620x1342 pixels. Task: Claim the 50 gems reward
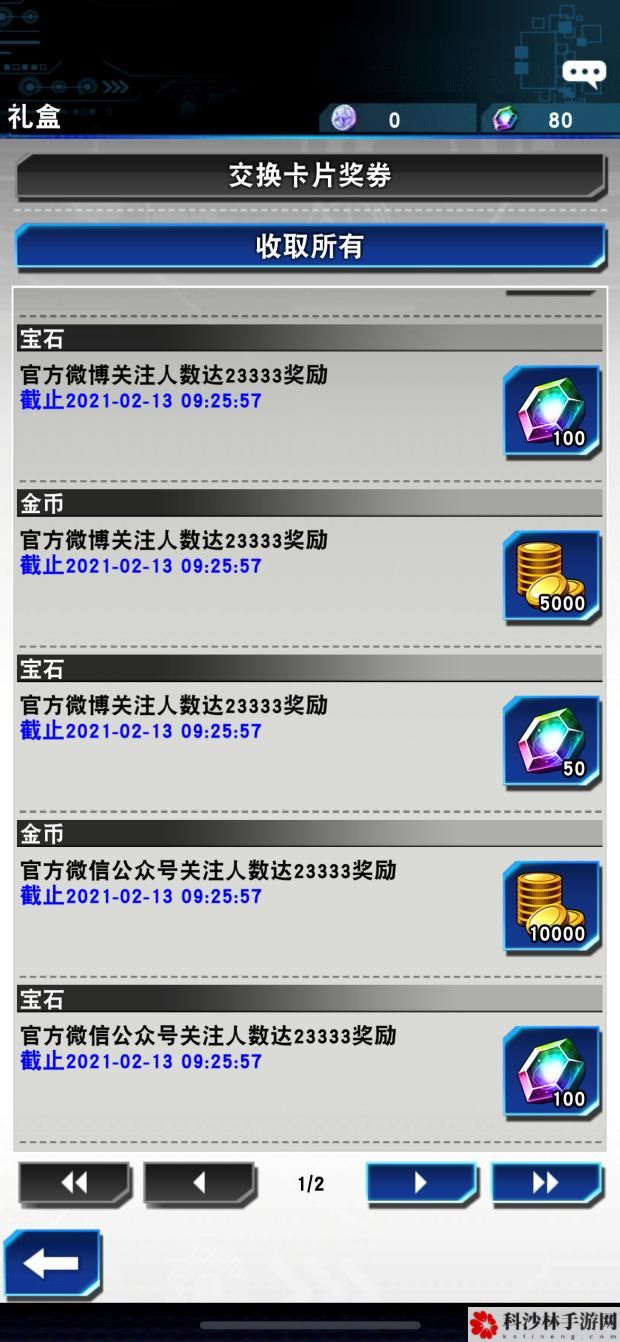(x=552, y=743)
